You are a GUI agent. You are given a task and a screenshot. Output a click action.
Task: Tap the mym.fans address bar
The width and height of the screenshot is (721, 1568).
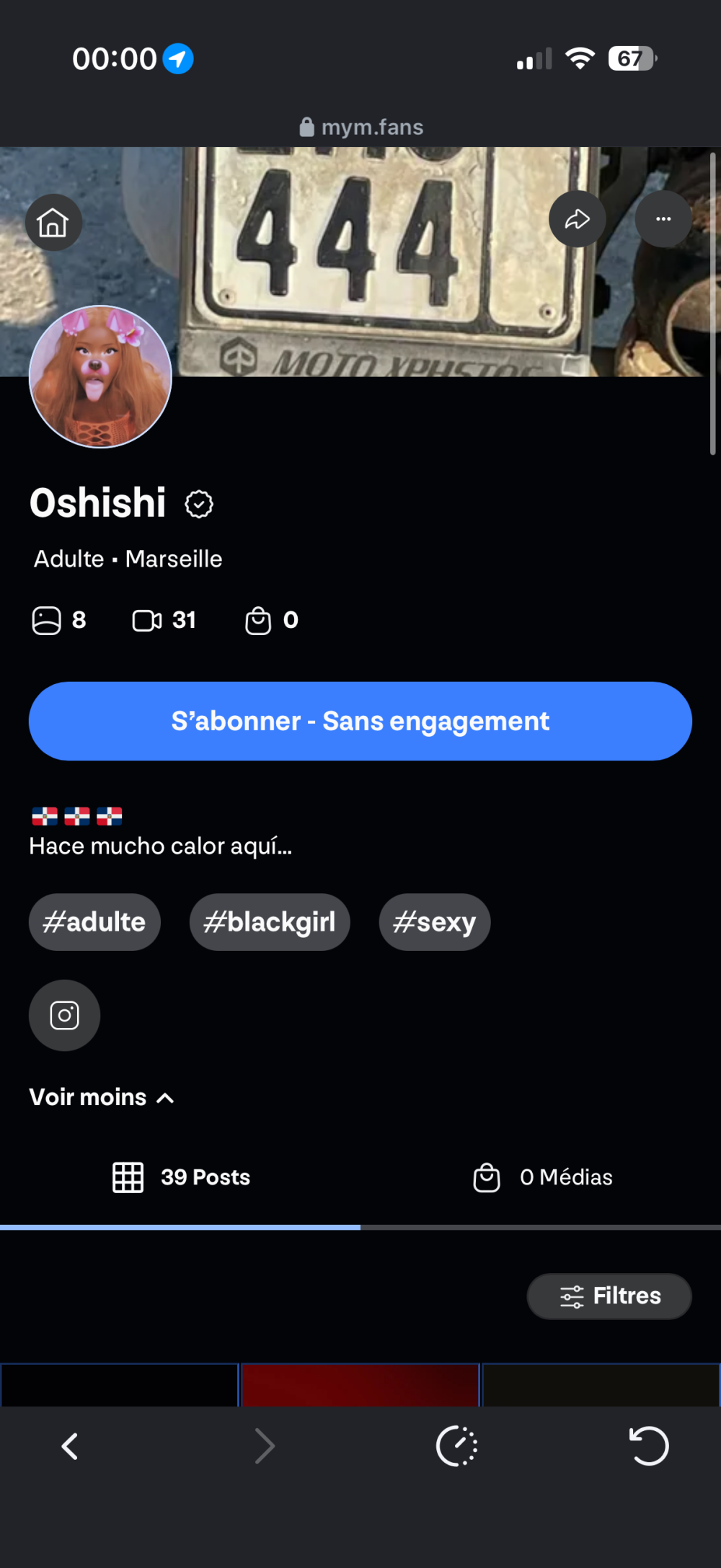(x=362, y=128)
